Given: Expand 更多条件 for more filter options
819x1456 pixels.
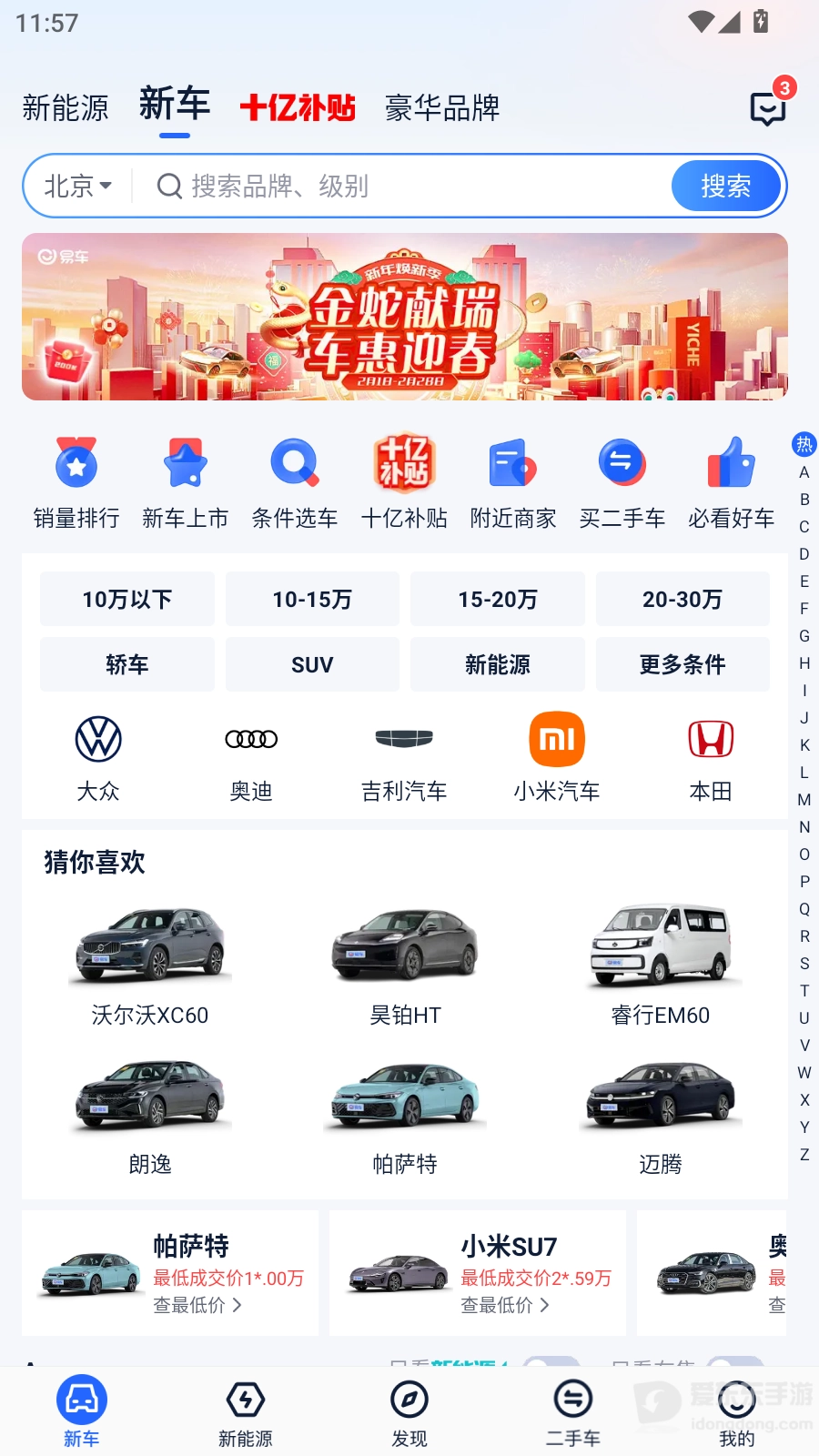Looking at the screenshot, I should point(682,664).
